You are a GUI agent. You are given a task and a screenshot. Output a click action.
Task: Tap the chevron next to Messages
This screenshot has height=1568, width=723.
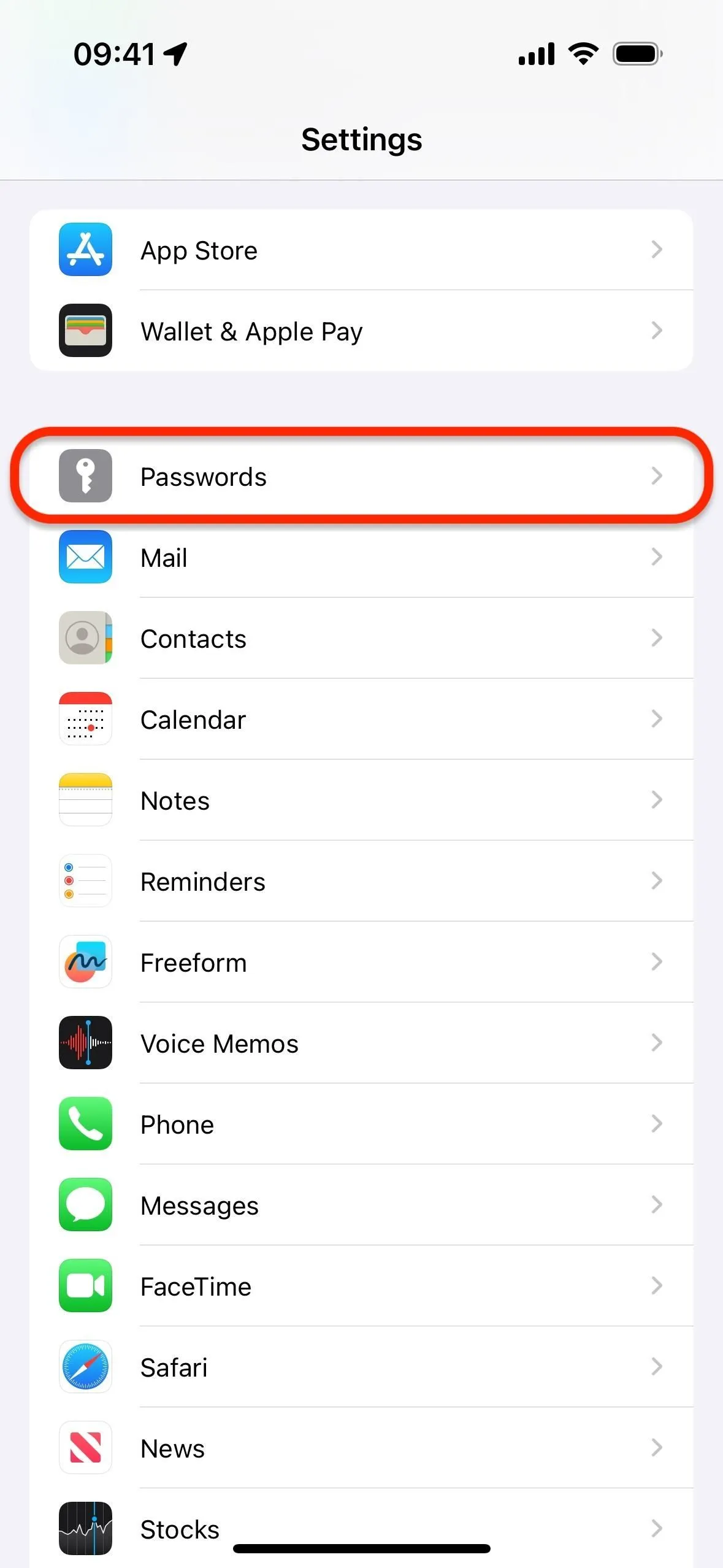(657, 1205)
